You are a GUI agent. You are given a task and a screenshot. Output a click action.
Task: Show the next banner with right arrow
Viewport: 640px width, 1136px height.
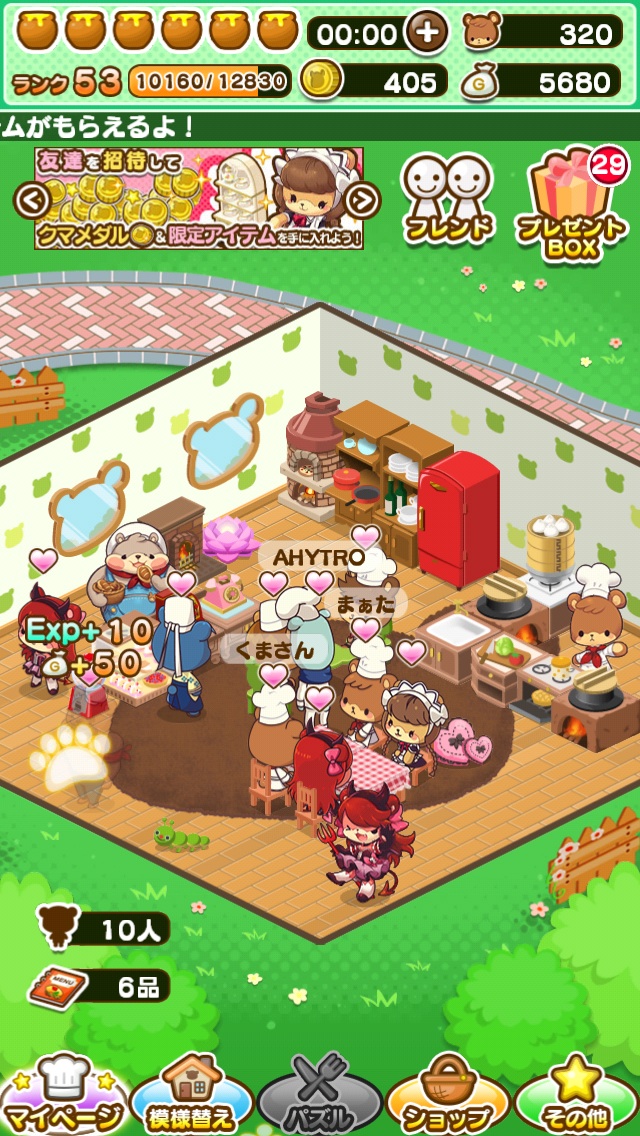[x=364, y=201]
